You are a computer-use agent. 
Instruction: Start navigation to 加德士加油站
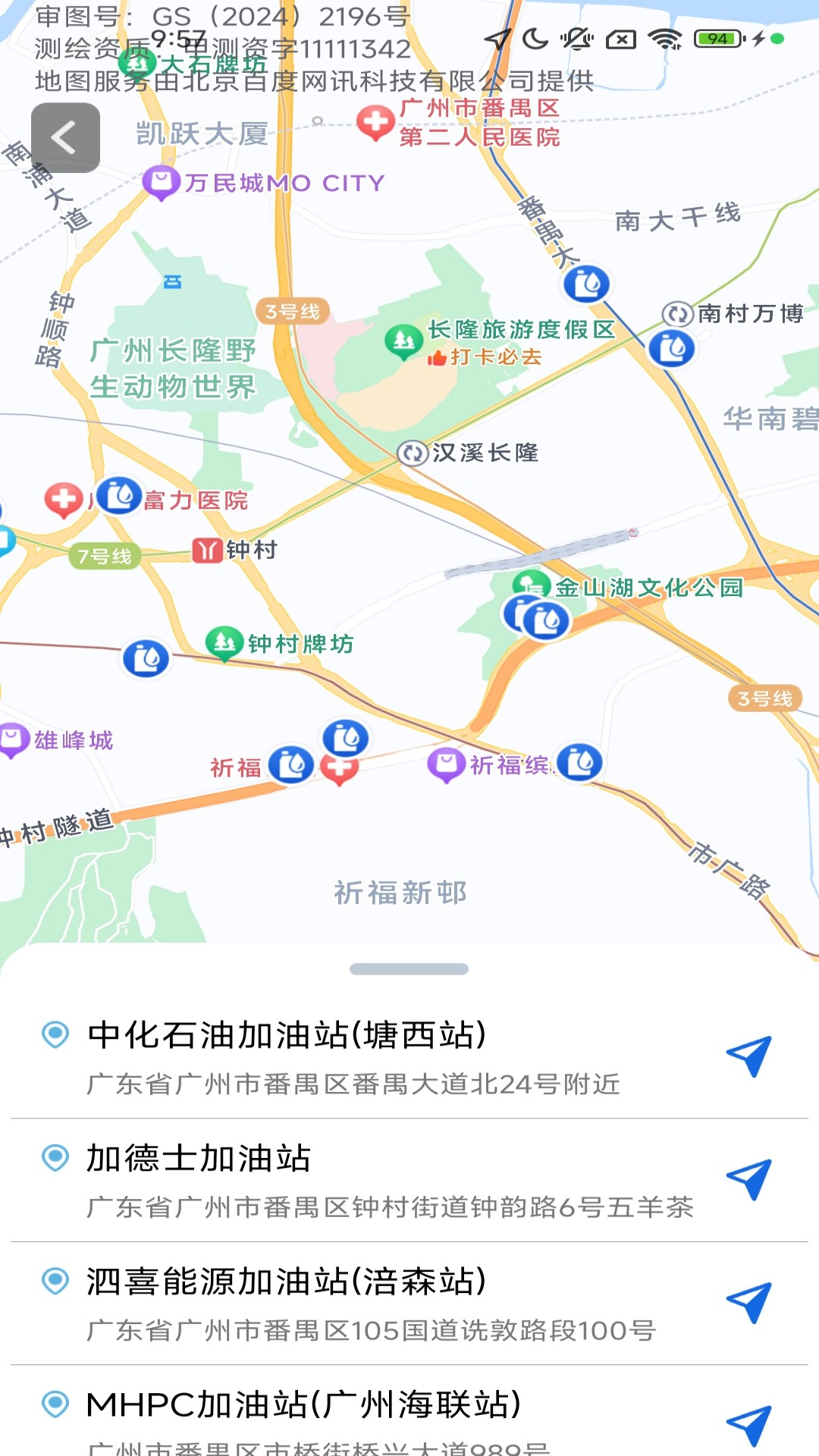pyautogui.click(x=748, y=1179)
